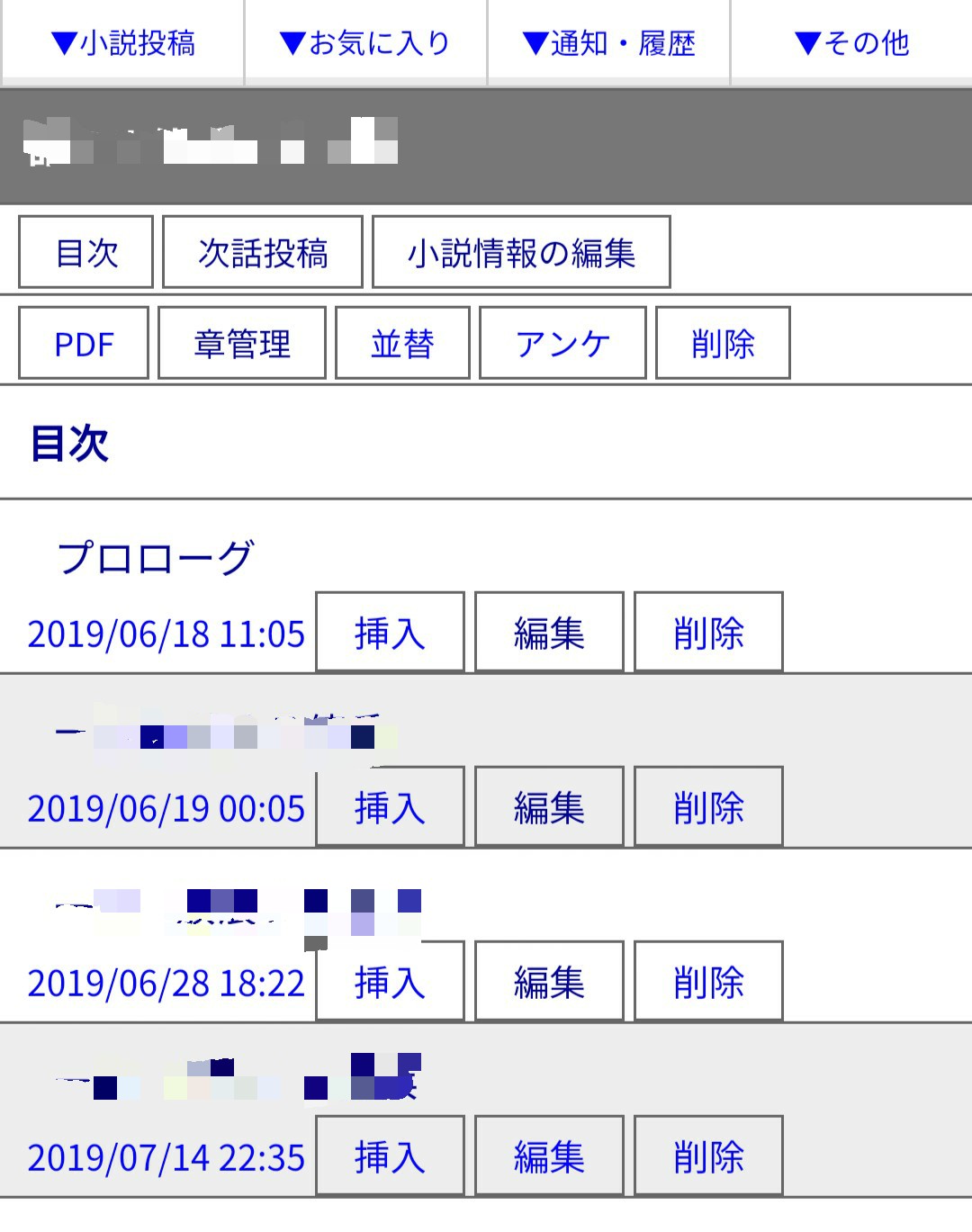Tap 挿入 for the 2019/06/18 11:05 entry
The width and height of the screenshot is (972, 1232).
(x=390, y=633)
